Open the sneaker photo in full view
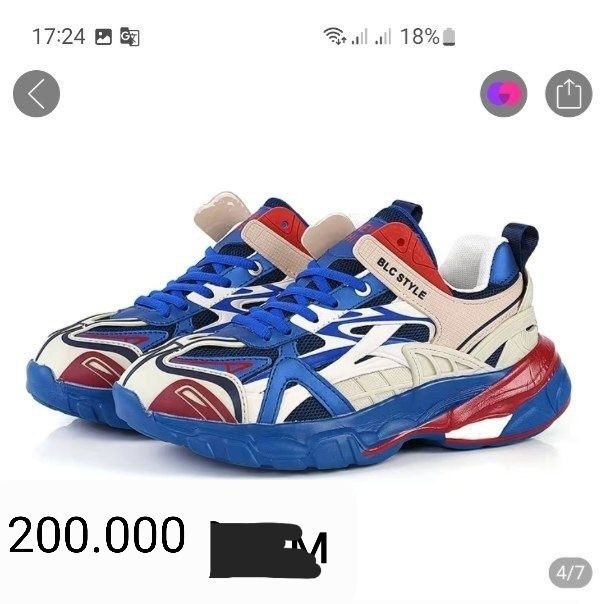The width and height of the screenshot is (604, 604). click(300, 330)
